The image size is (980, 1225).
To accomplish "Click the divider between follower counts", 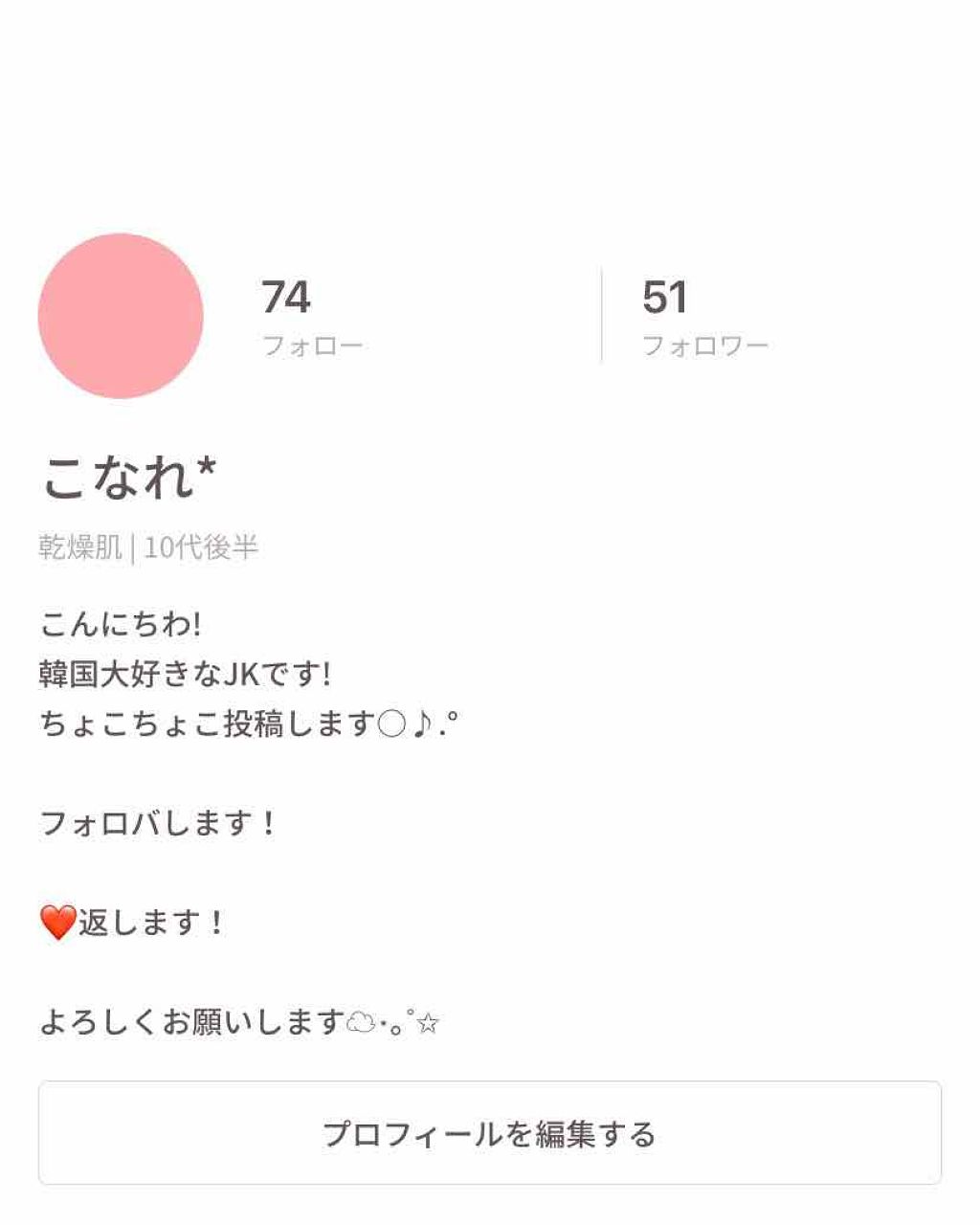I will (599, 316).
